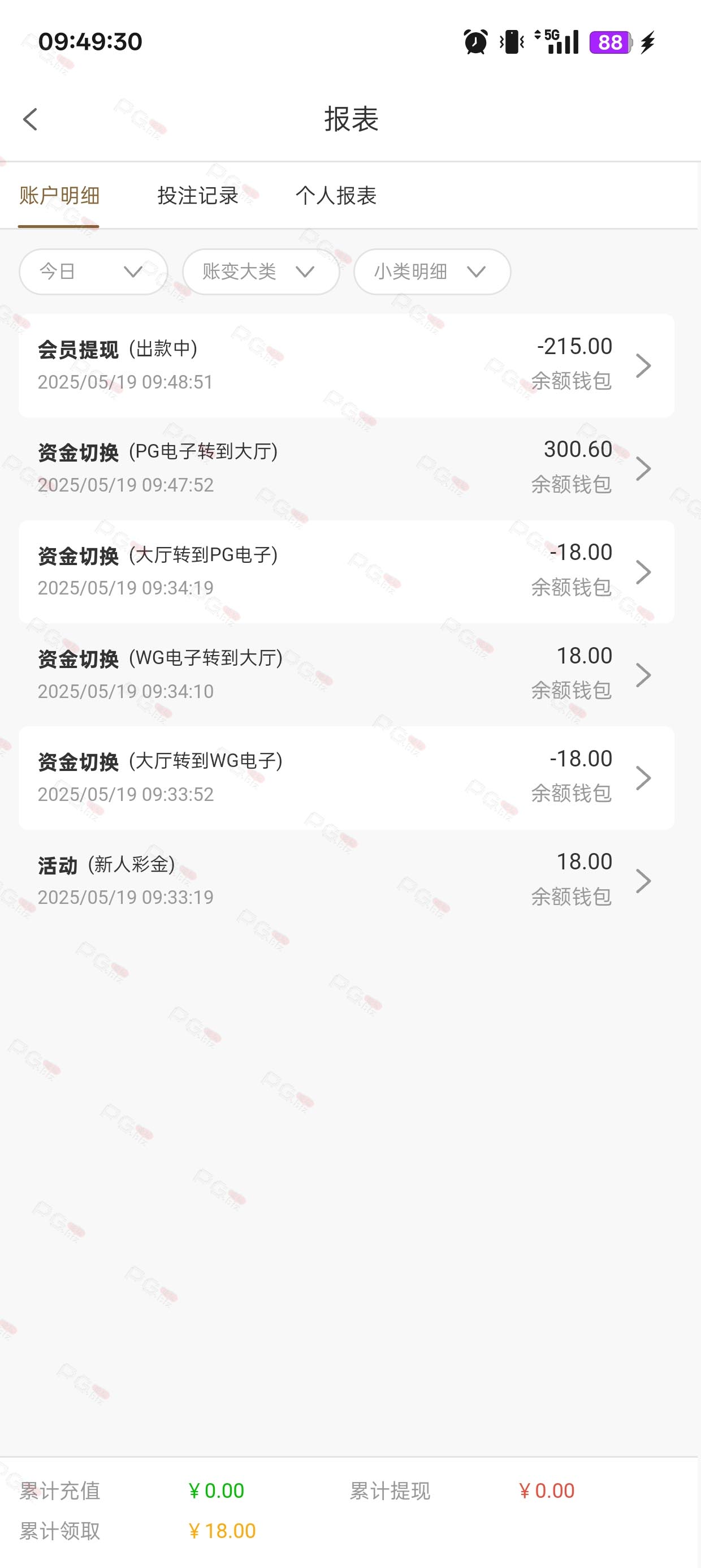This screenshot has height=1568, width=701.
Task: Go back from the 报表 page
Action: coord(31,119)
